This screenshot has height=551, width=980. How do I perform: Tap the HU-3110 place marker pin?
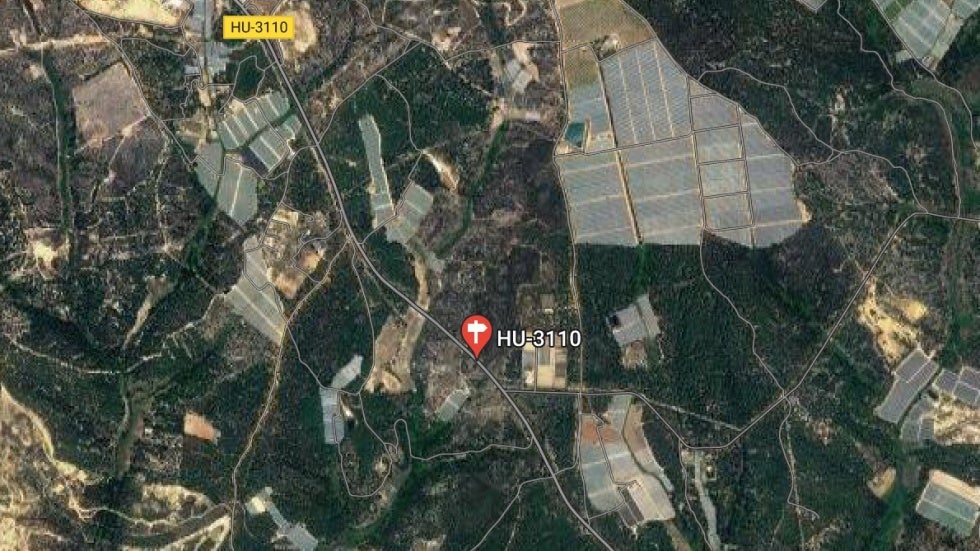(x=476, y=333)
